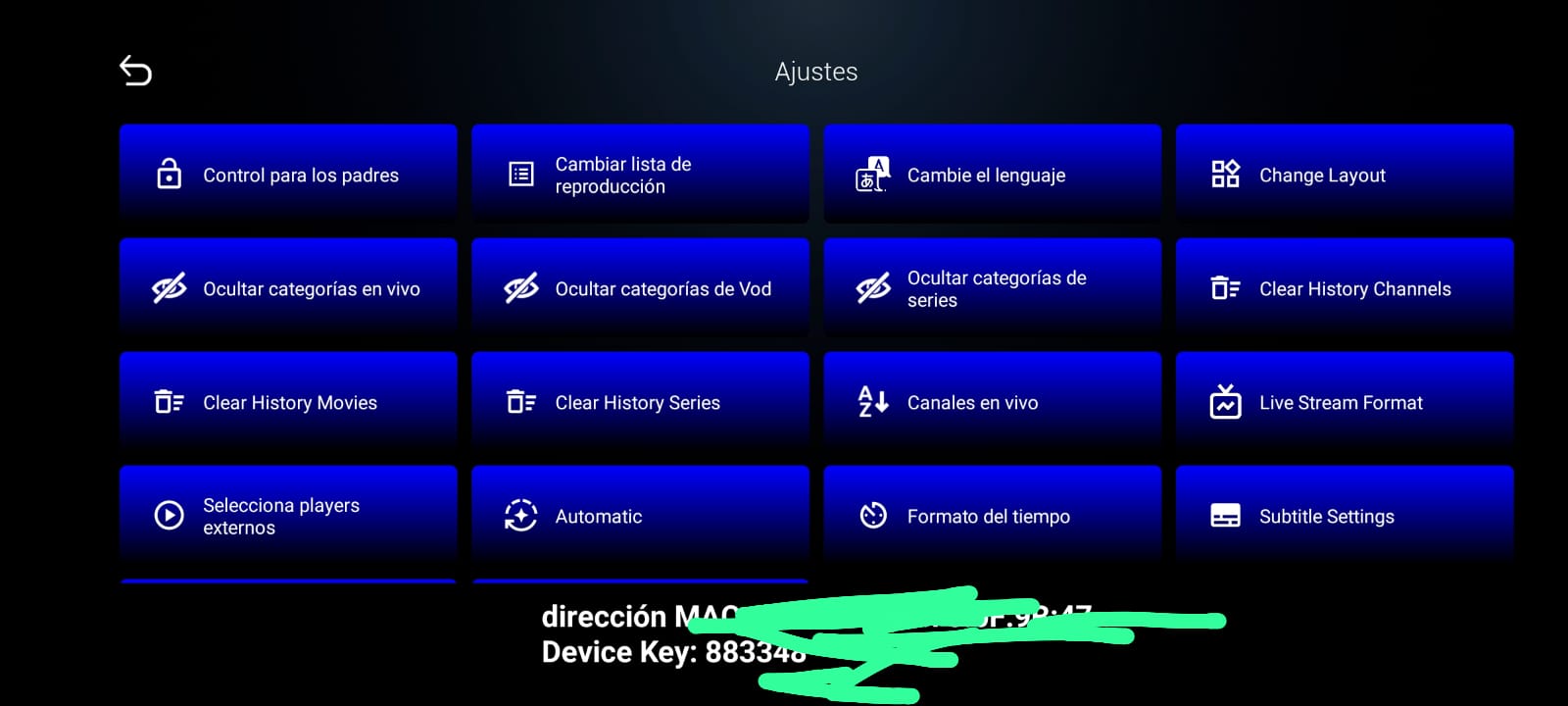This screenshot has height=706, width=1568.
Task: Open Selecciona players externos
Action: tap(288, 516)
